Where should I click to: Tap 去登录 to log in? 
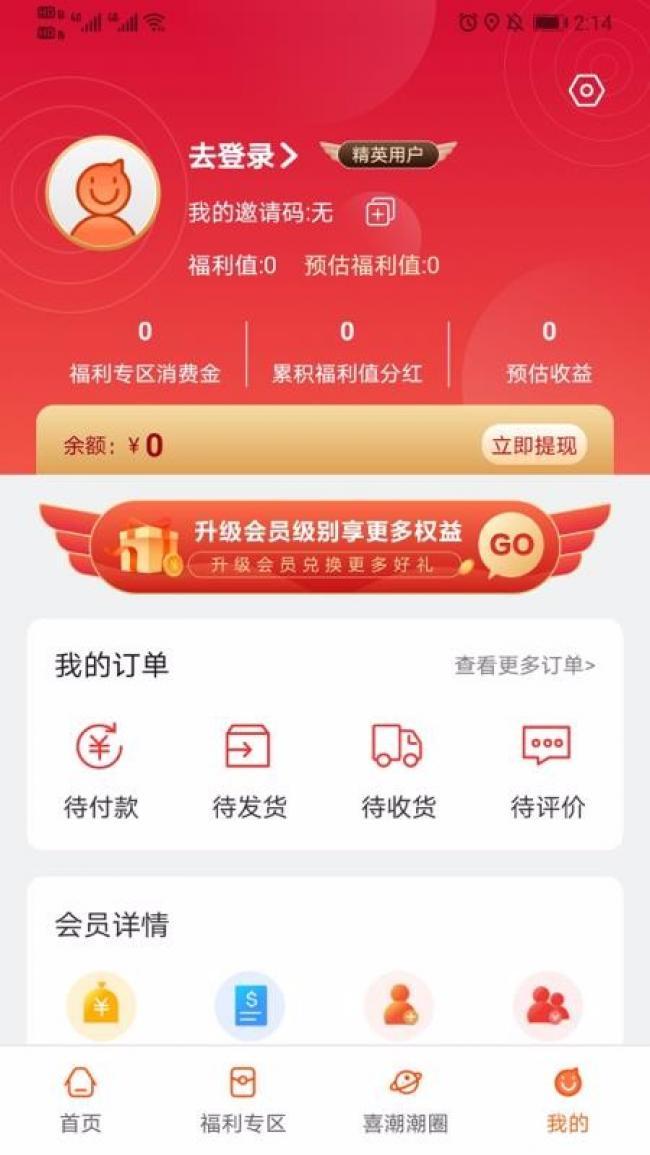(x=243, y=156)
